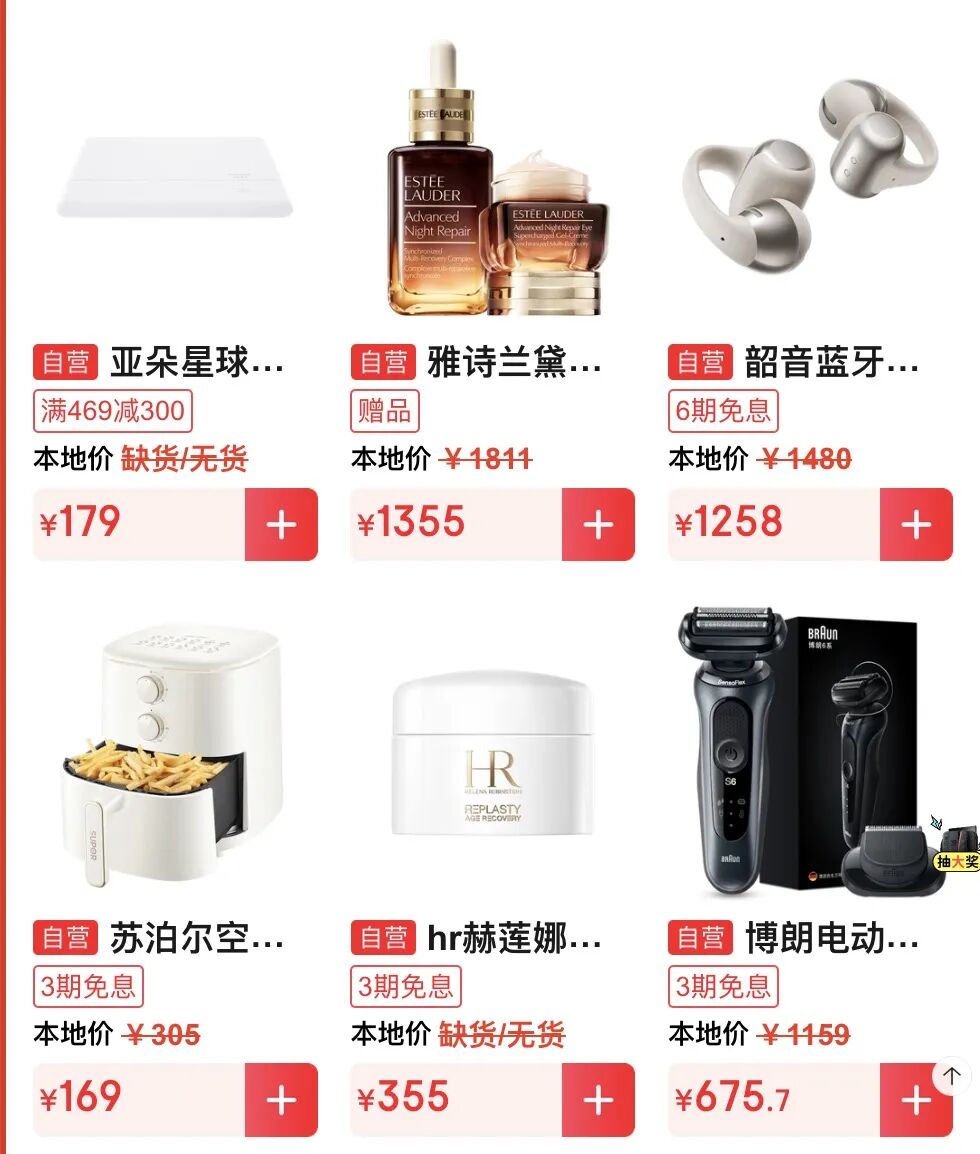Add the ¥169 苏泊尔 air fryer to cart
980x1154 pixels.
tap(281, 1099)
